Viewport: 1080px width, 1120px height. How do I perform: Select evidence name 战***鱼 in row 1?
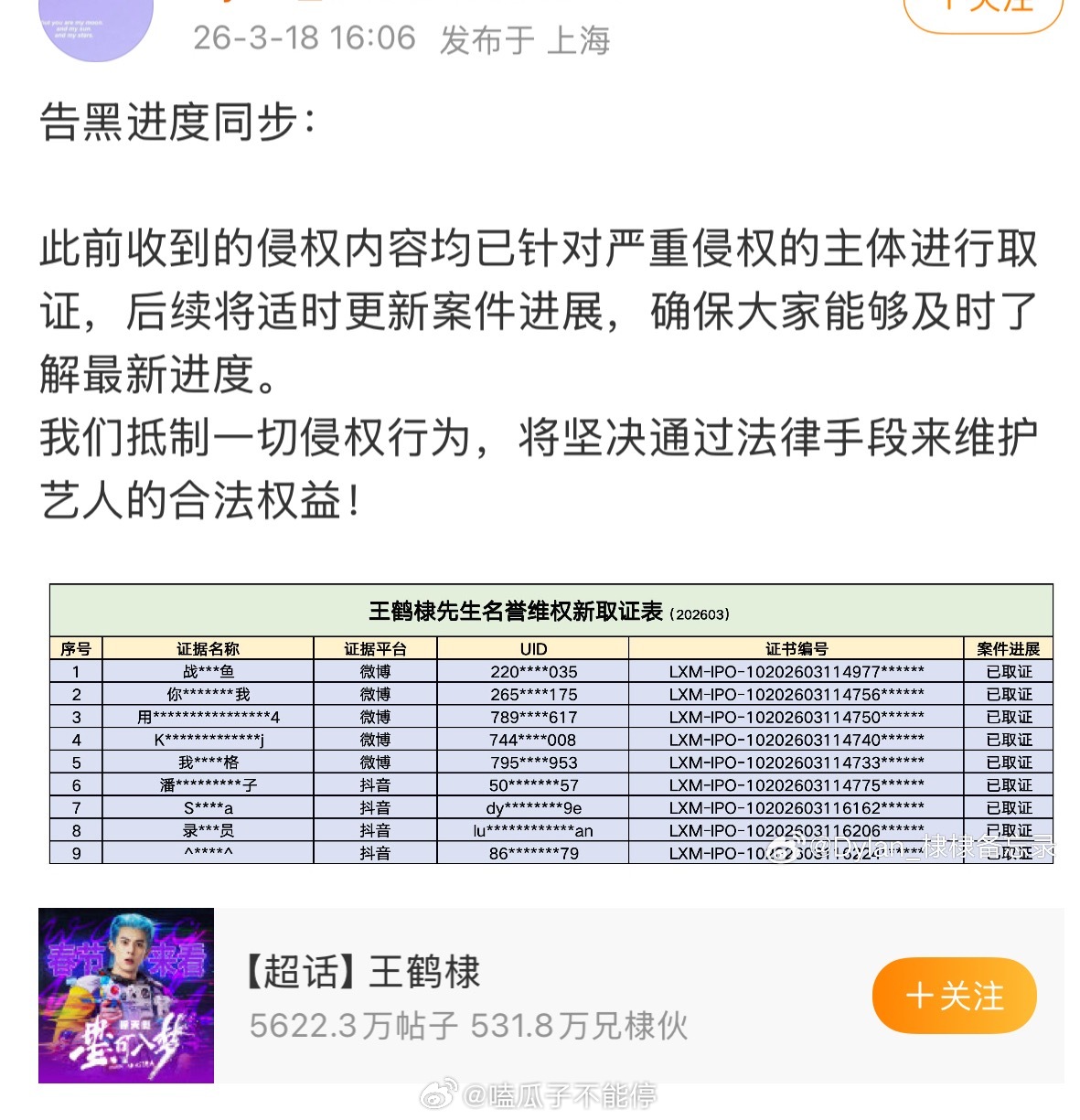(x=209, y=670)
